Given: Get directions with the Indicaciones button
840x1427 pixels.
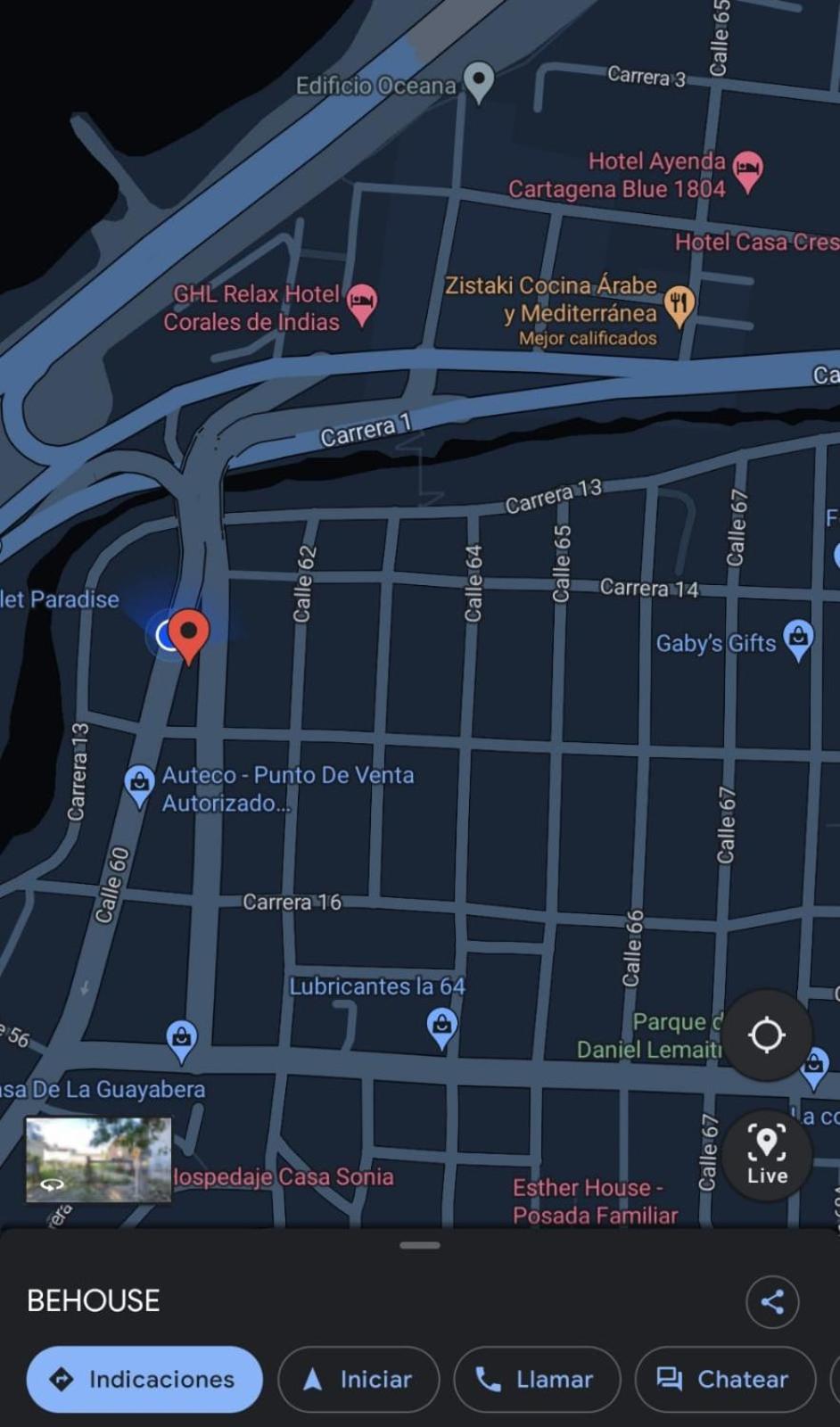Looking at the screenshot, I should 144,1379.
